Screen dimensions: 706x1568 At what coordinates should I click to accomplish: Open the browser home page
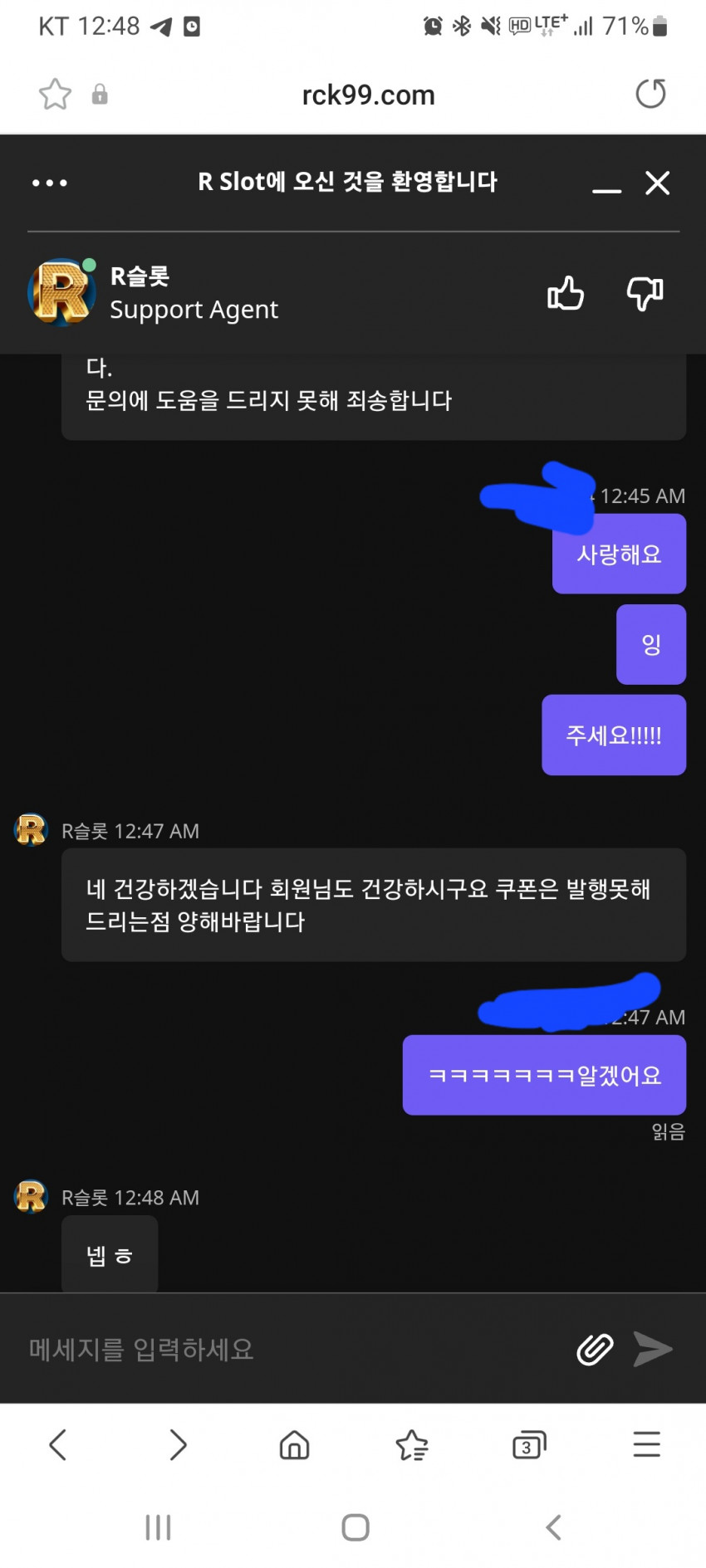pyautogui.click(x=294, y=1445)
